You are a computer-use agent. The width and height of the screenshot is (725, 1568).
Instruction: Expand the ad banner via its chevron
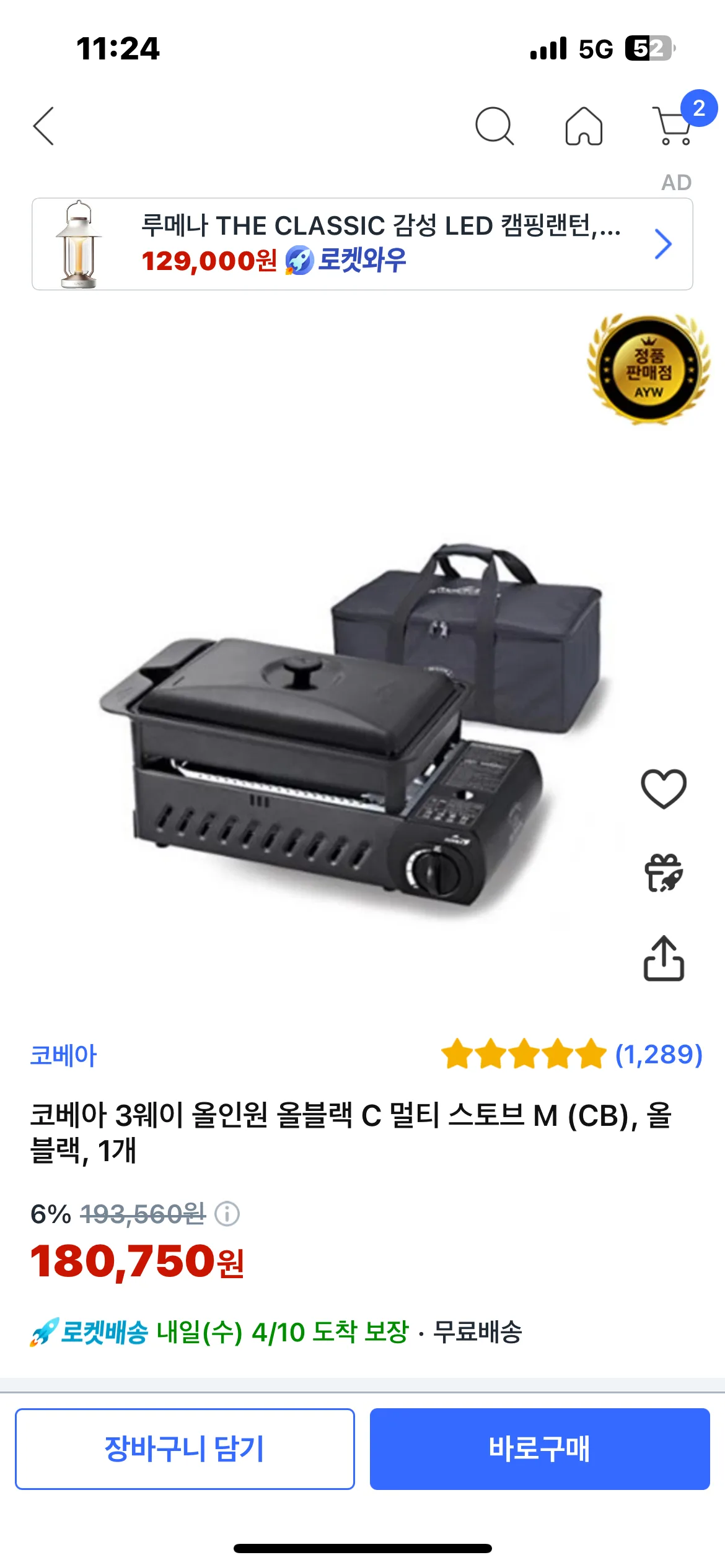click(664, 244)
